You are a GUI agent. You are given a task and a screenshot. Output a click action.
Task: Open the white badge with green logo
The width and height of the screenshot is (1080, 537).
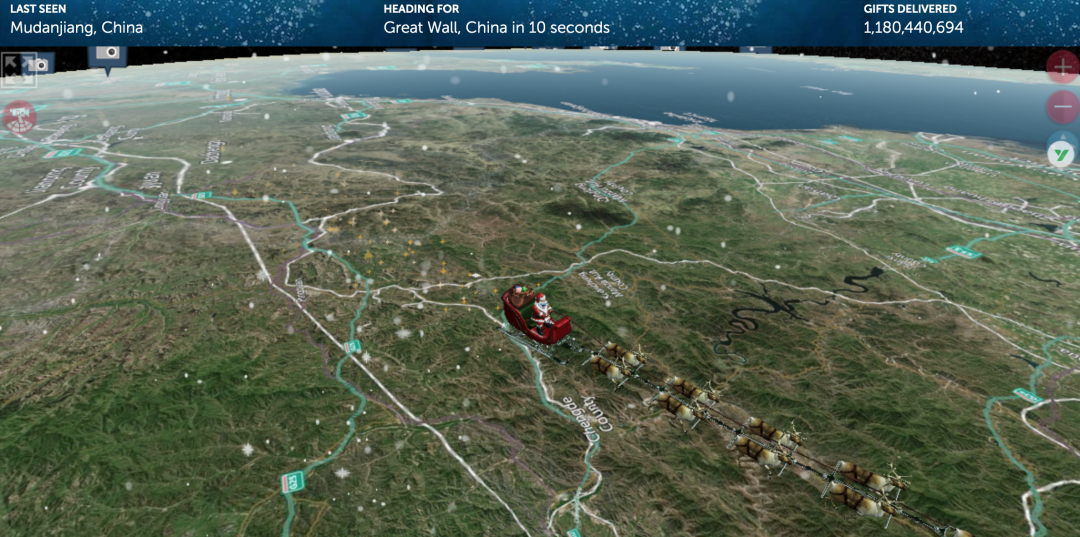1061,154
